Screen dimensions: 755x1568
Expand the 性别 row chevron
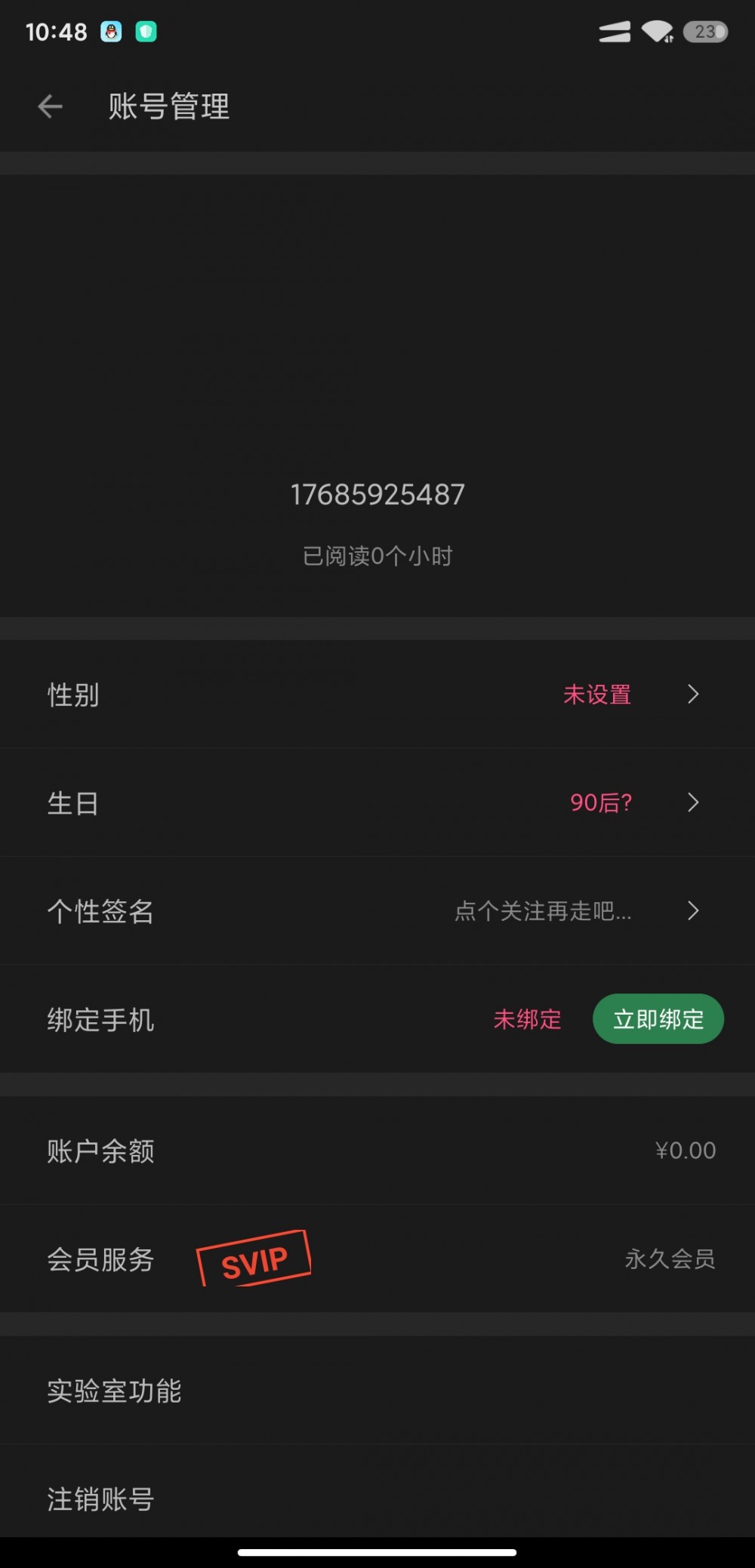(692, 695)
